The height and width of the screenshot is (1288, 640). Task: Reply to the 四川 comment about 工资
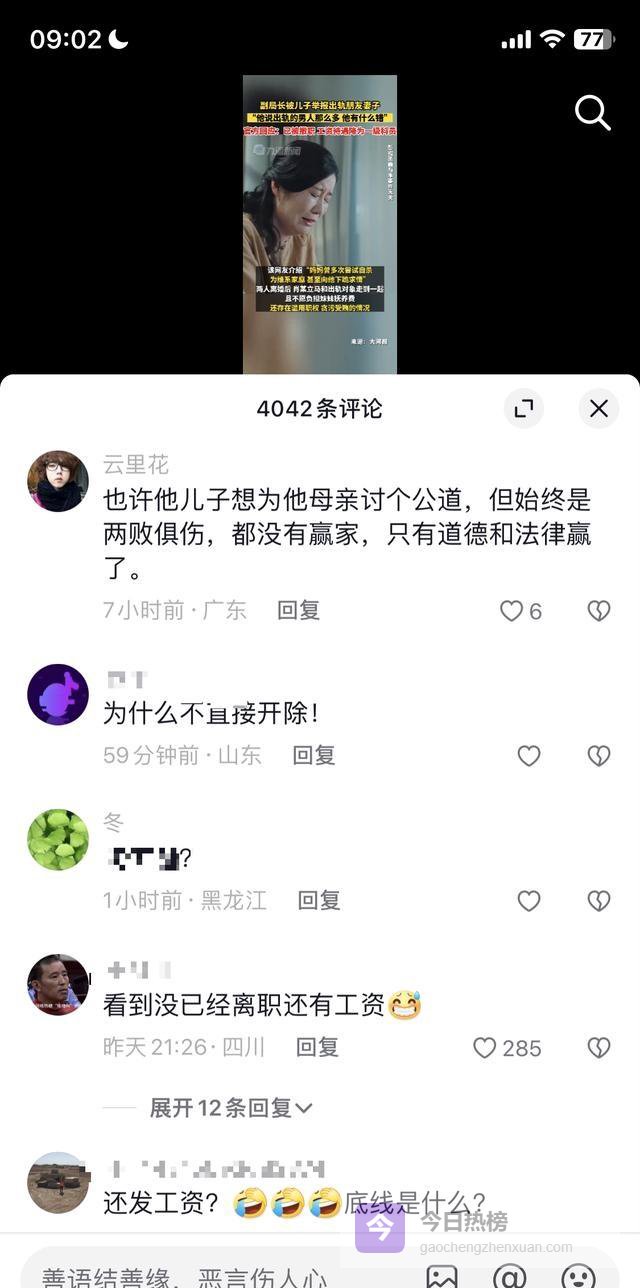(x=317, y=1047)
